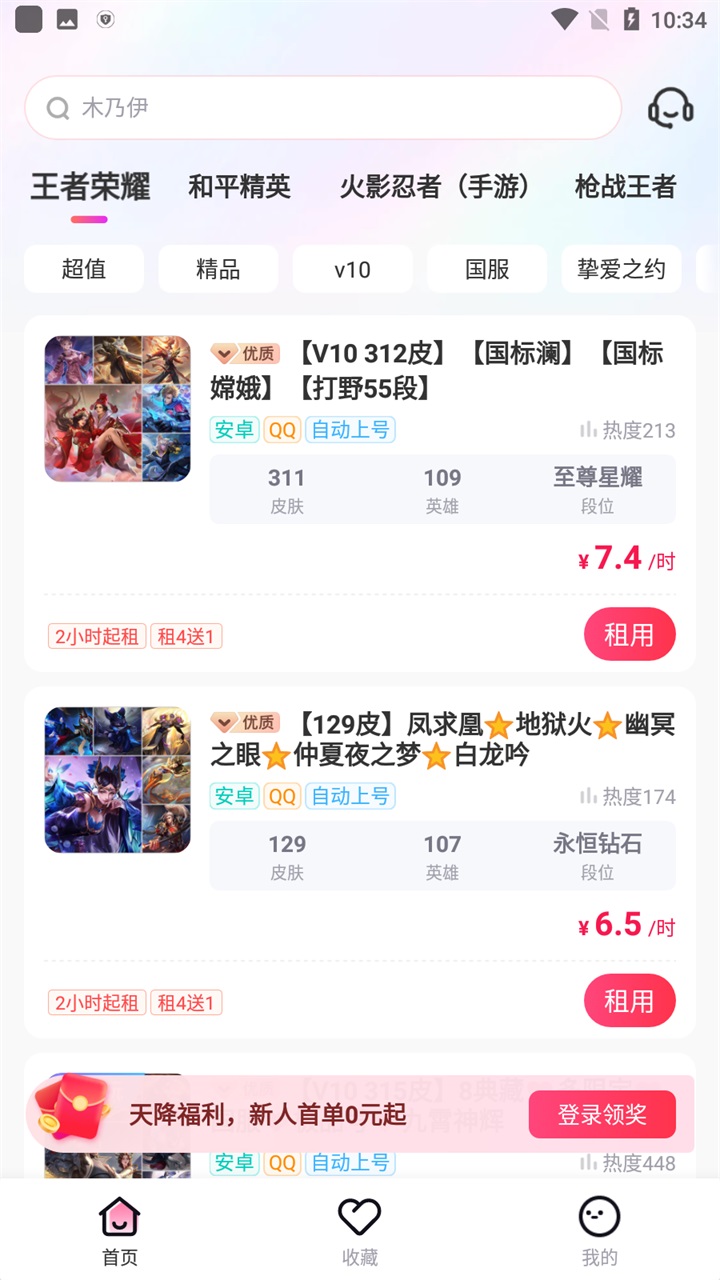
Task: Enable the 精品 filter
Action: (218, 268)
